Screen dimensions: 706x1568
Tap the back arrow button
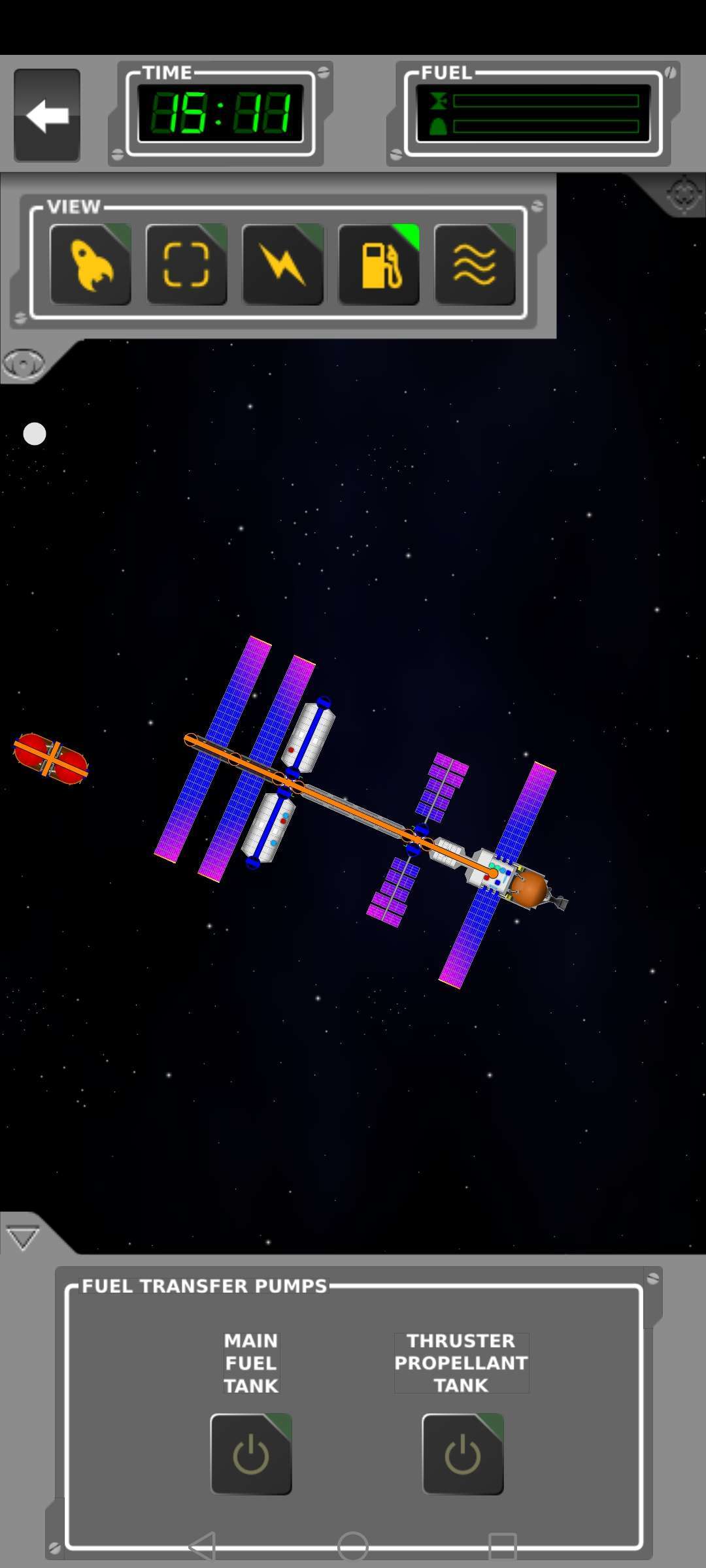46,116
